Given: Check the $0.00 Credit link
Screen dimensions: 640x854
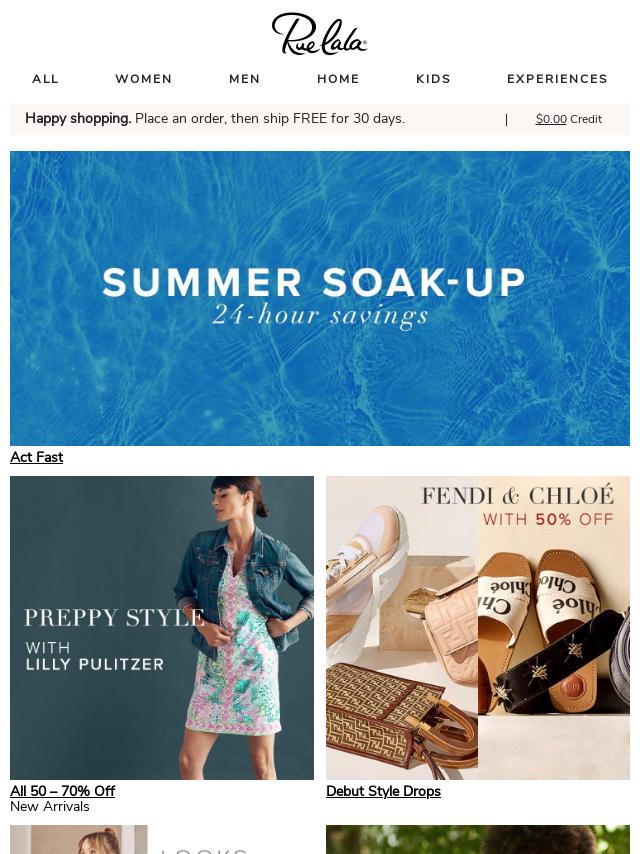Looking at the screenshot, I should click(568, 119).
